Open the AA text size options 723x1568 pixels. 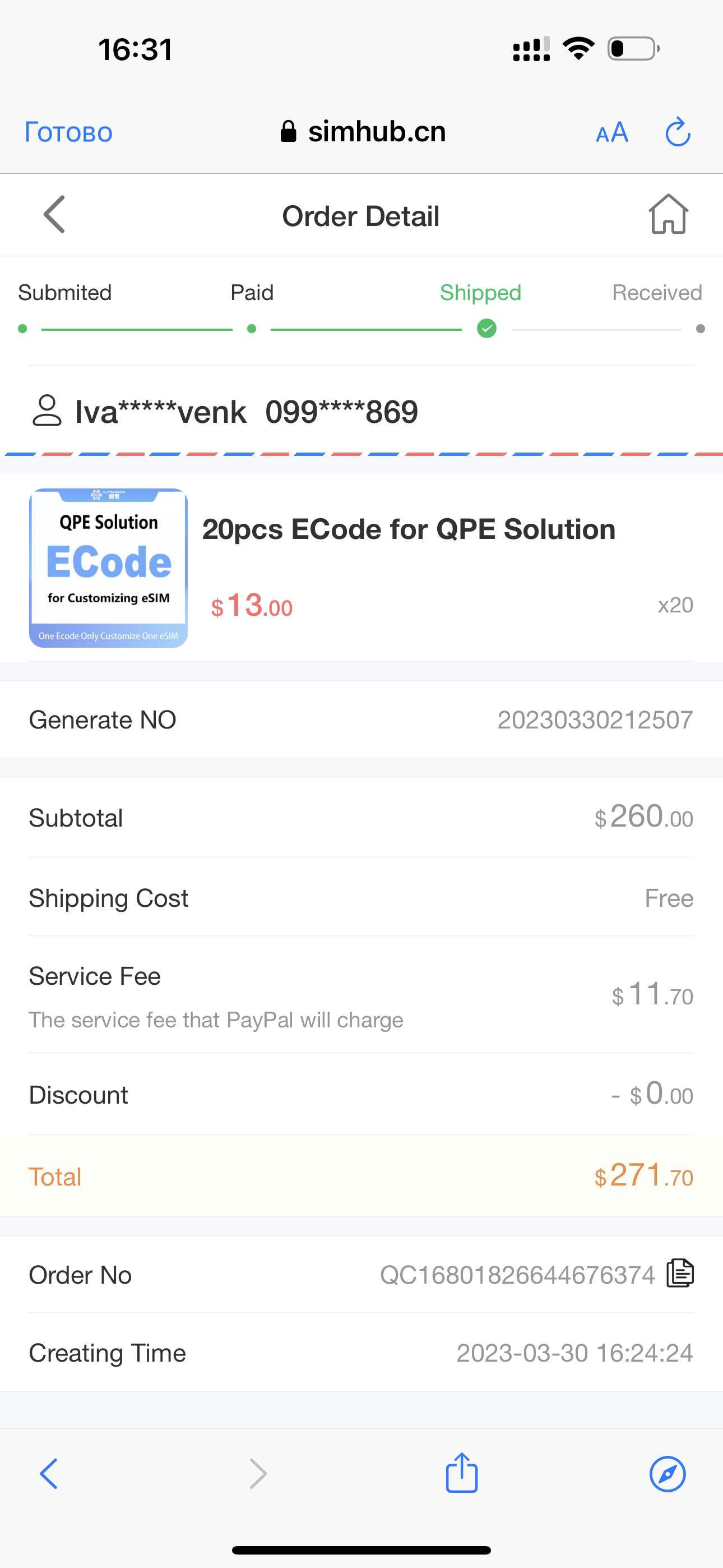[x=611, y=132]
